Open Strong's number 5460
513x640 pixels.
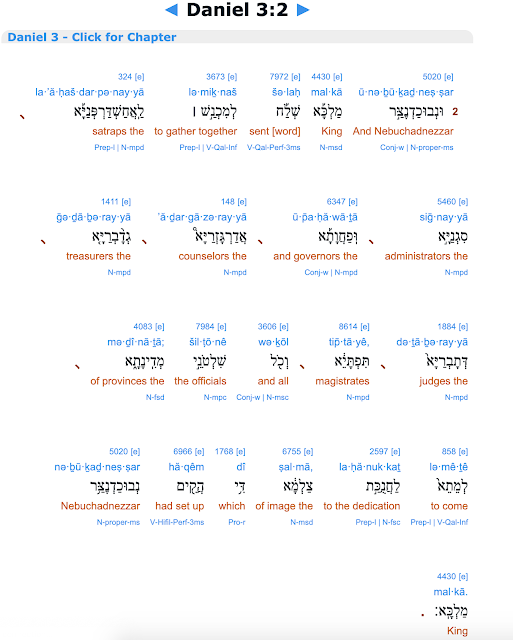pos(446,202)
